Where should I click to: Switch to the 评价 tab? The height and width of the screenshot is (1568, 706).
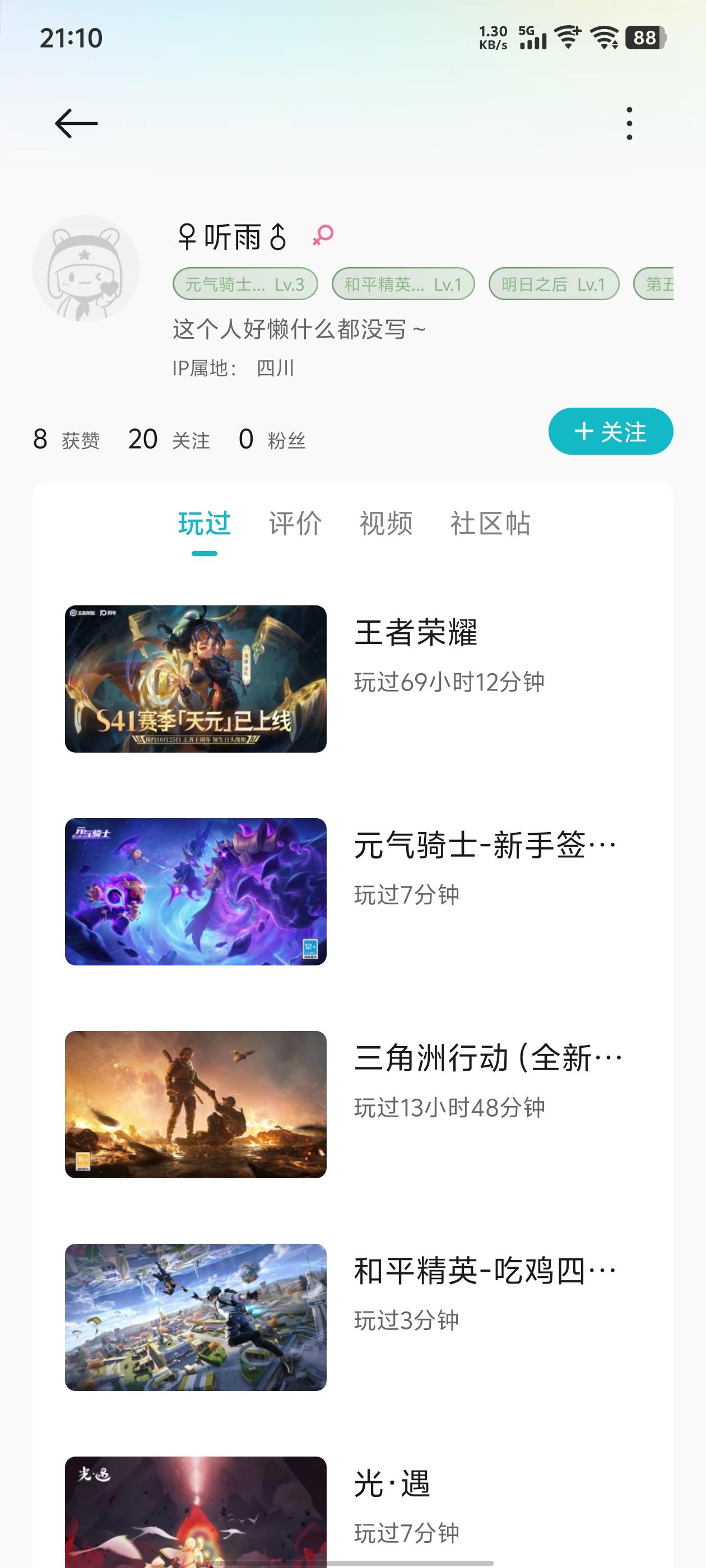[x=295, y=524]
